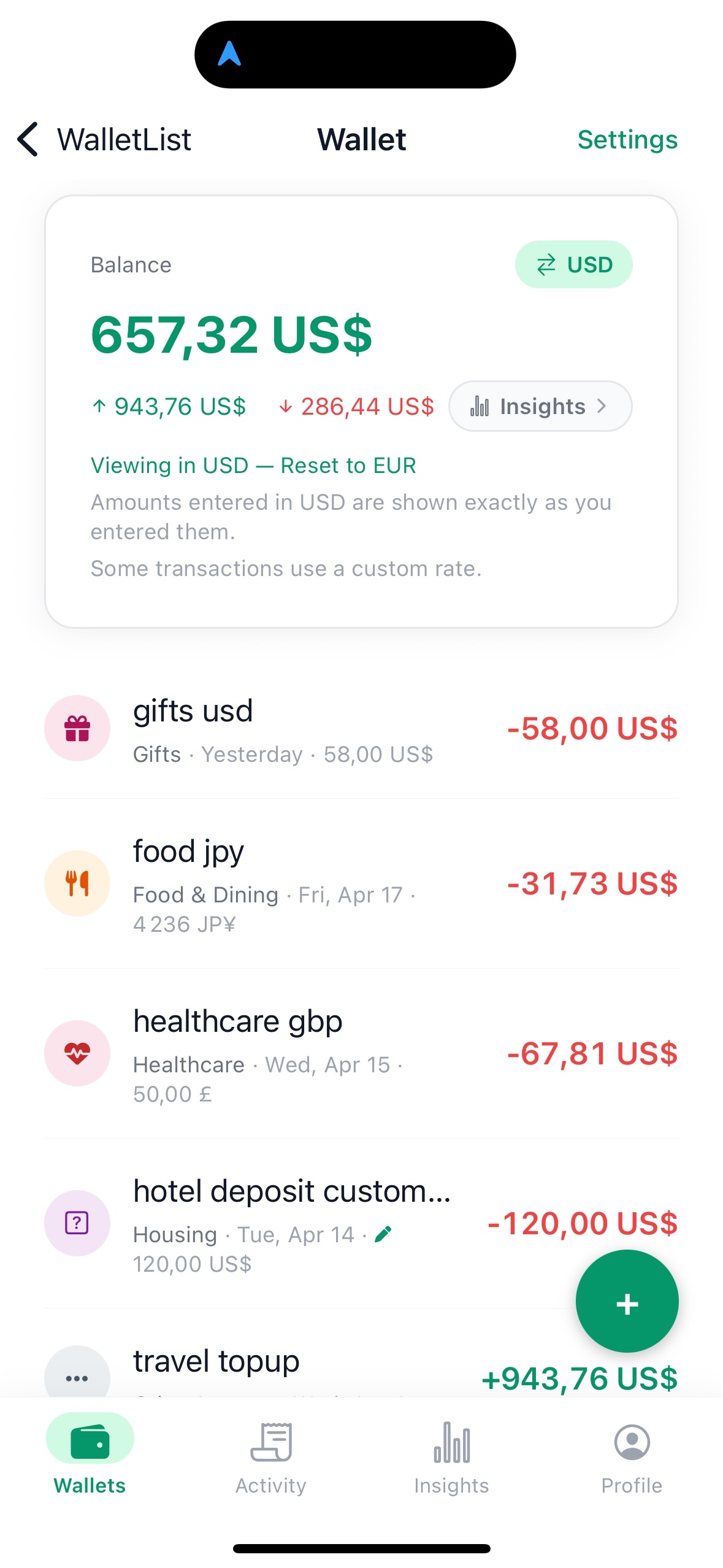Collapse back via the WalletList chevron
The height and width of the screenshot is (1568, 723).
point(27,140)
